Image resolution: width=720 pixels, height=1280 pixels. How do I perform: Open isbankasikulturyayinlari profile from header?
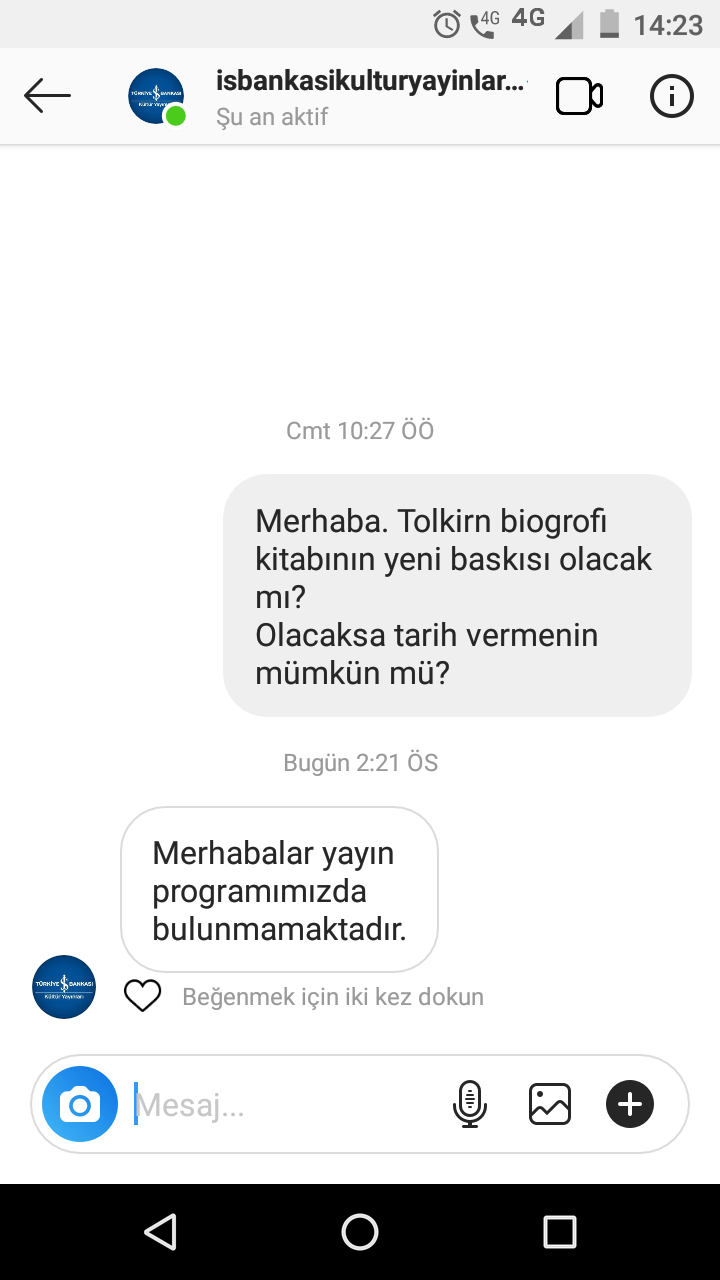click(x=370, y=82)
